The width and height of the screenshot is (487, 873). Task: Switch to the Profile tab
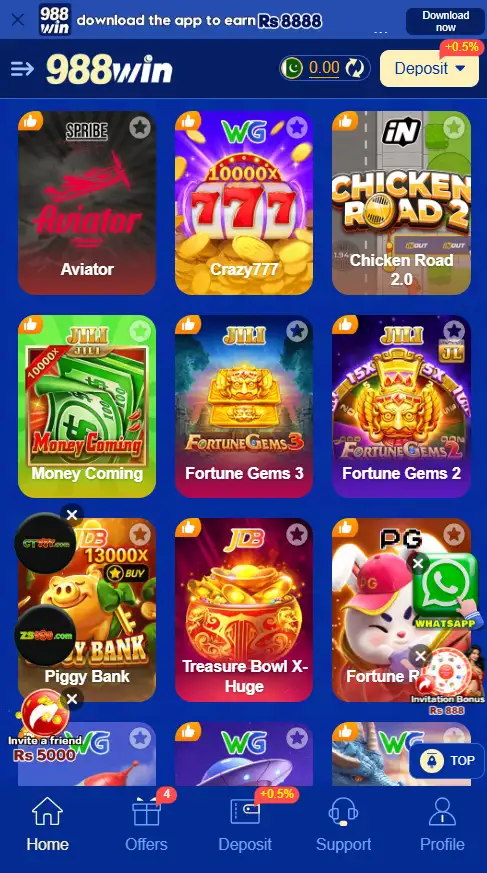click(442, 825)
